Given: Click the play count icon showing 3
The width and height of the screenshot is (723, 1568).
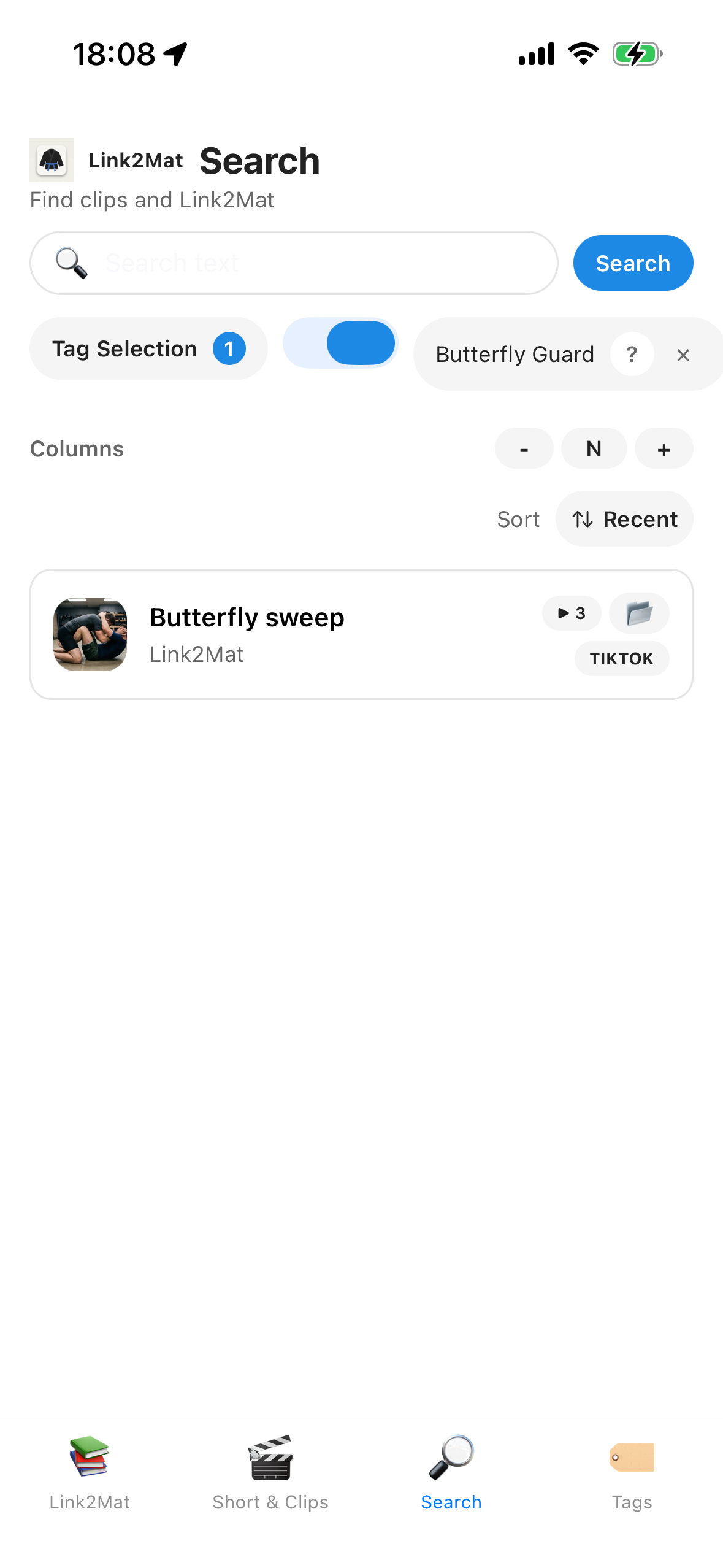Looking at the screenshot, I should tap(571, 613).
